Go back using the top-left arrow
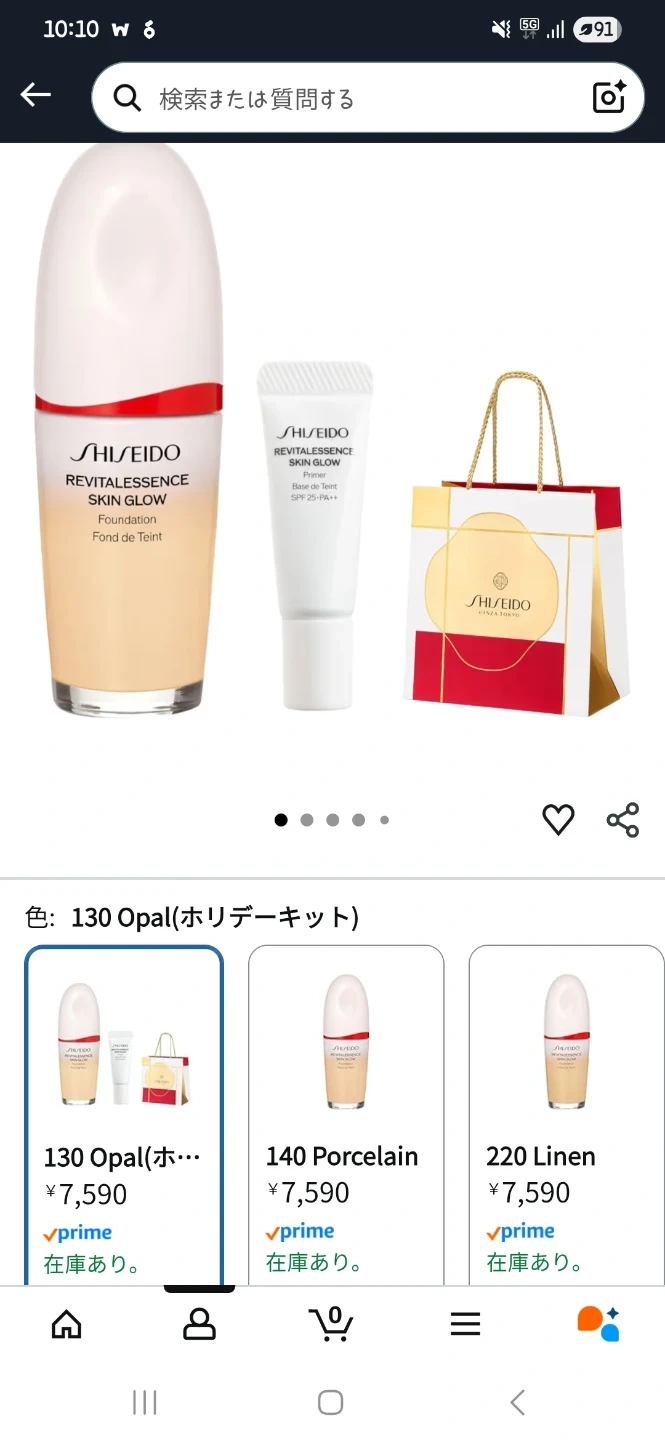 click(x=36, y=96)
